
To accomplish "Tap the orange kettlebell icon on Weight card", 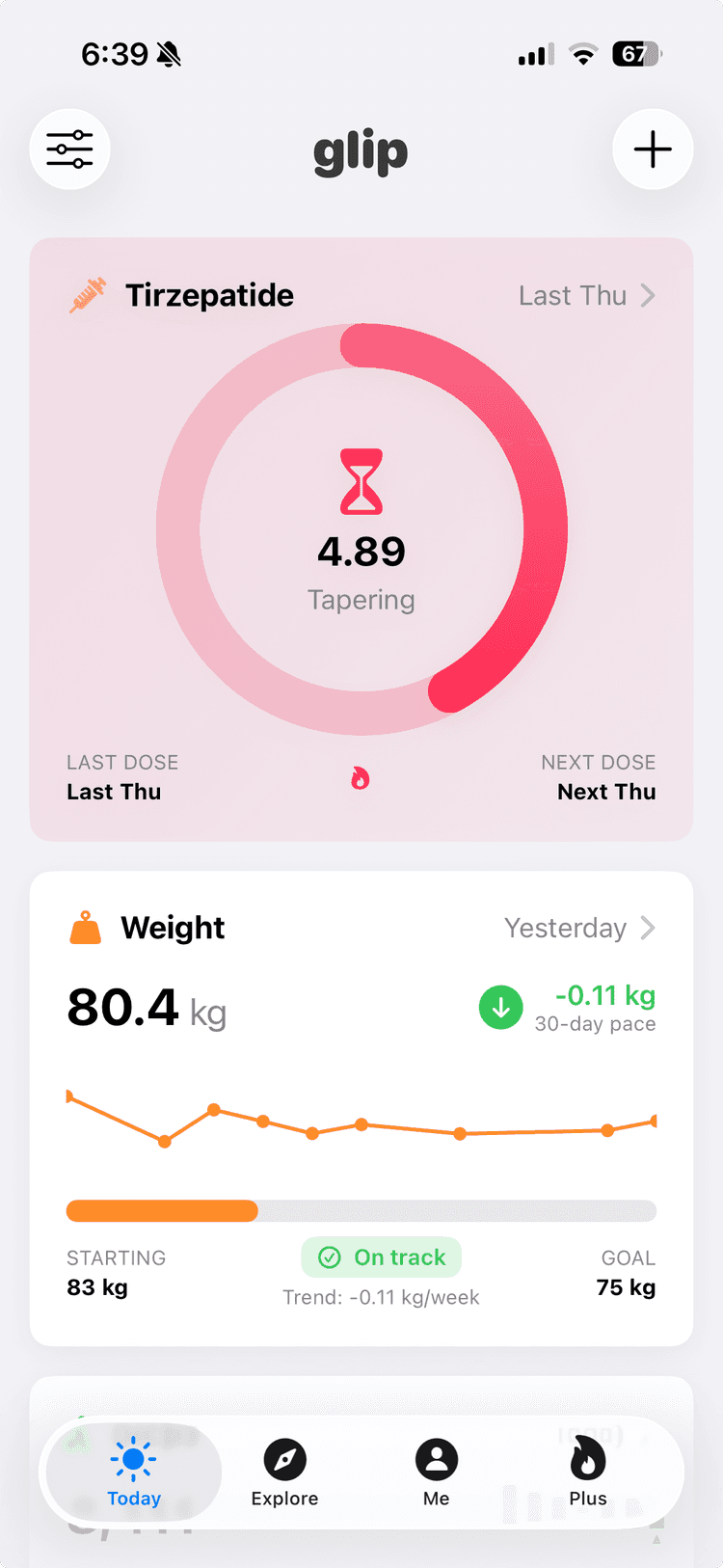I will coord(86,927).
